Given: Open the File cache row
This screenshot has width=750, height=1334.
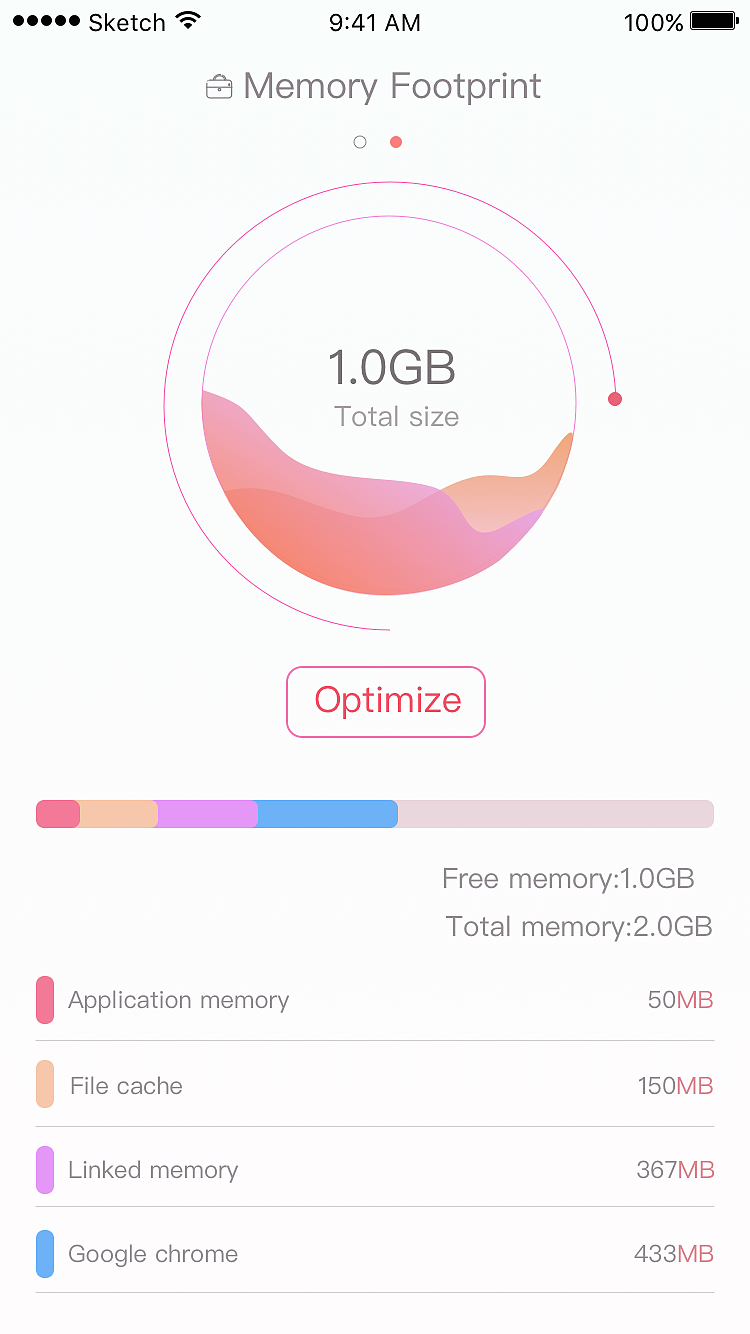Looking at the screenshot, I should pos(375,1085).
